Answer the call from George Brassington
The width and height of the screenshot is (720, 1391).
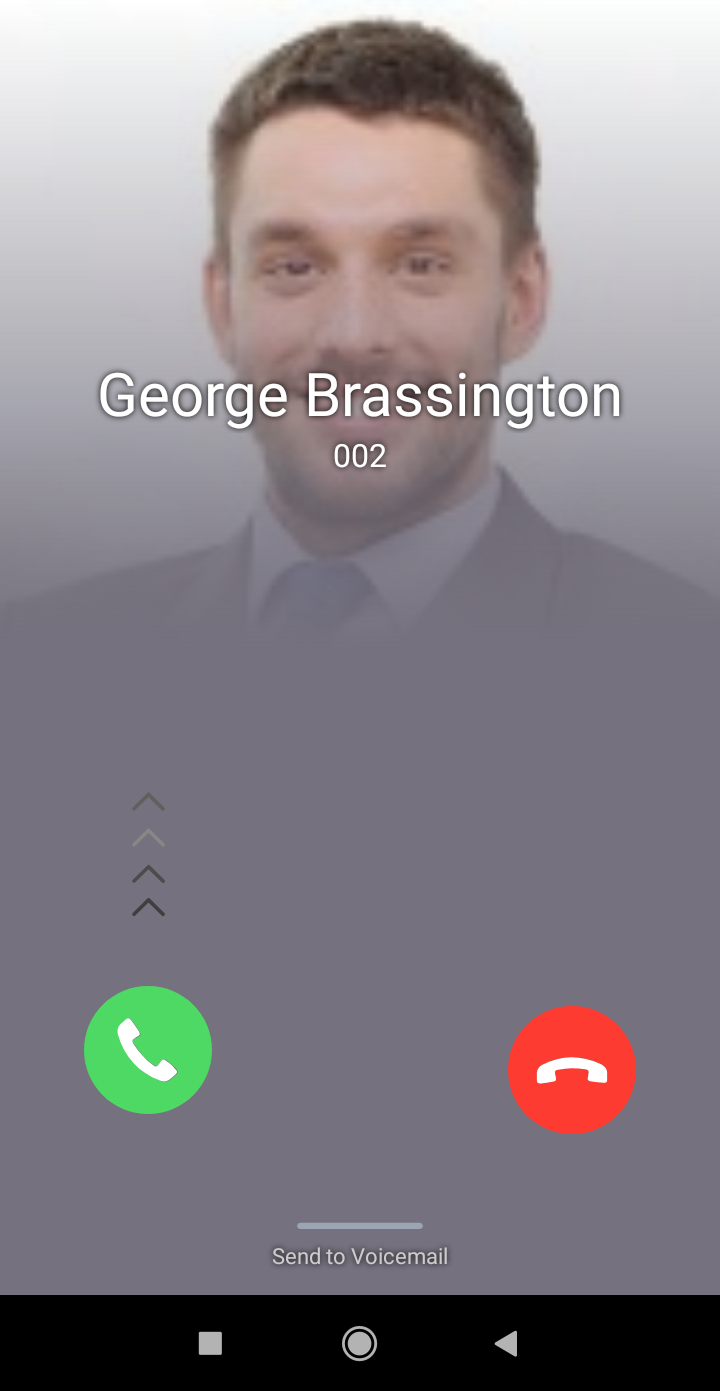[148, 1049]
